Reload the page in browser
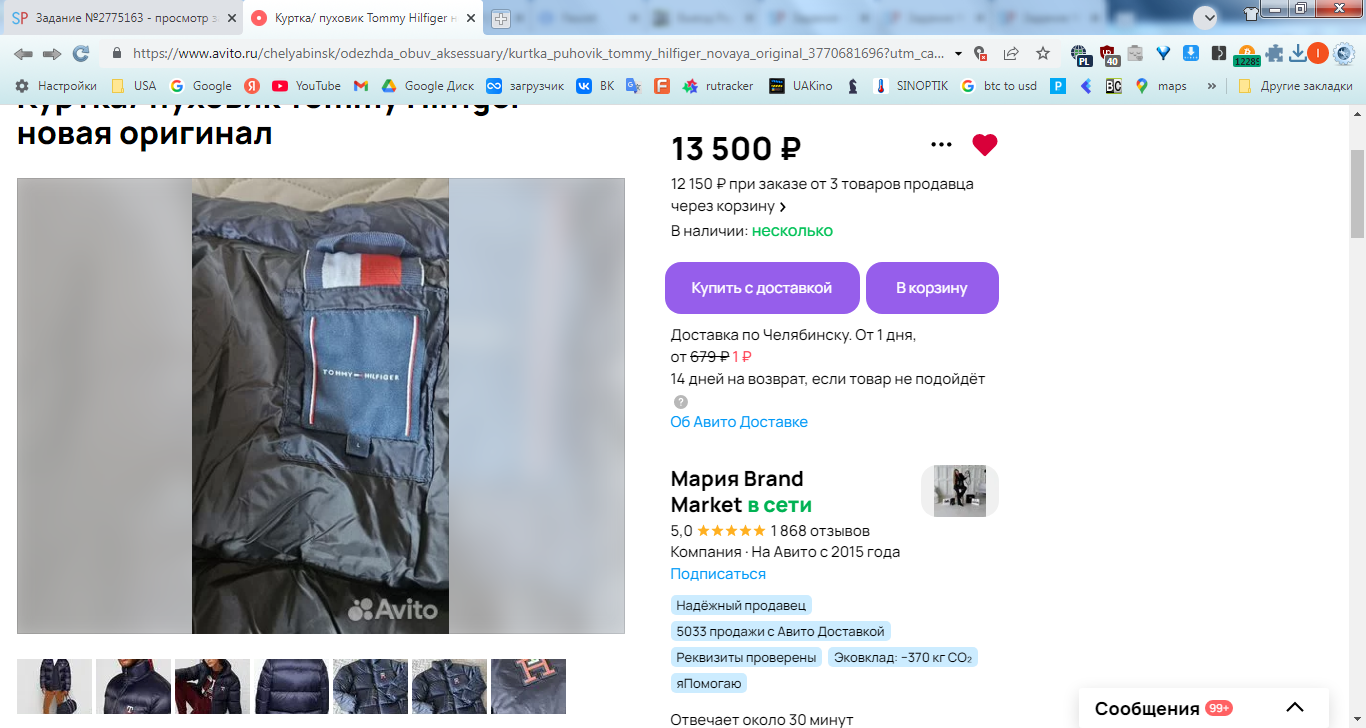The height and width of the screenshot is (728, 1366). point(81,53)
